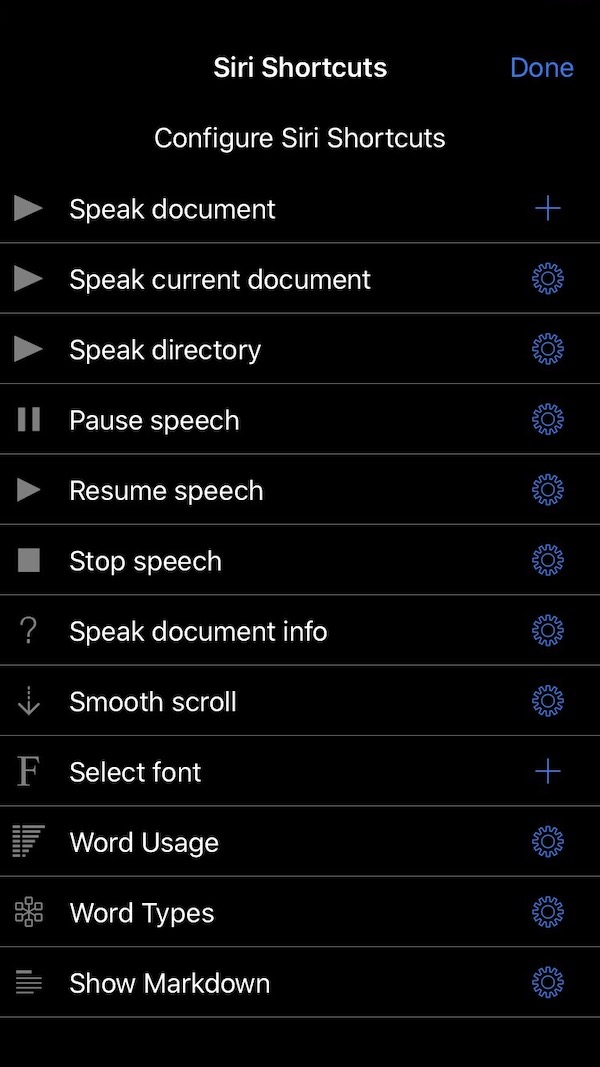Open gear settings for Speak current document
The height and width of the screenshot is (1067, 600).
click(548, 279)
